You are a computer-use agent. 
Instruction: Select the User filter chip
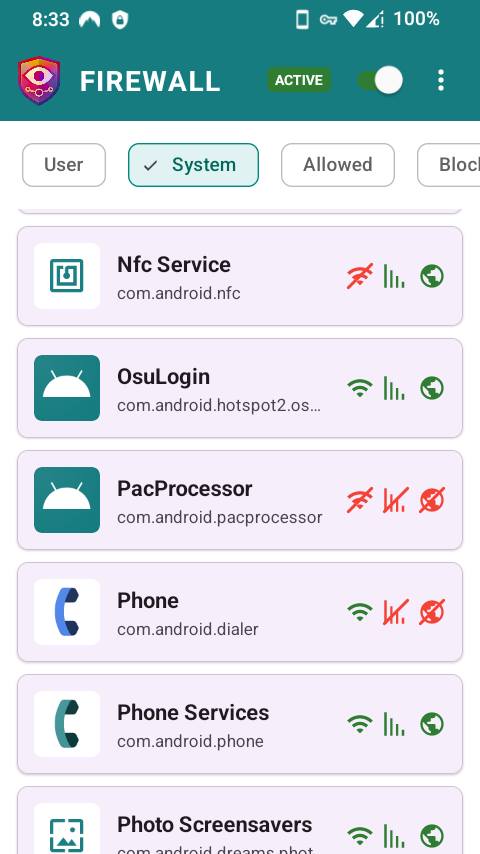pos(64,165)
